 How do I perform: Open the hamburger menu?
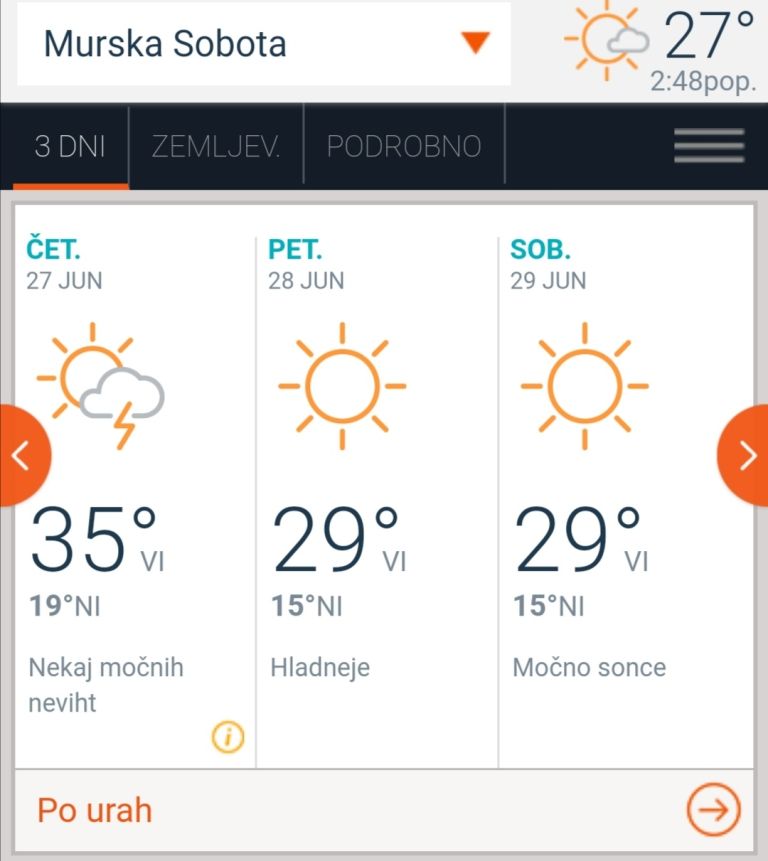pos(709,146)
